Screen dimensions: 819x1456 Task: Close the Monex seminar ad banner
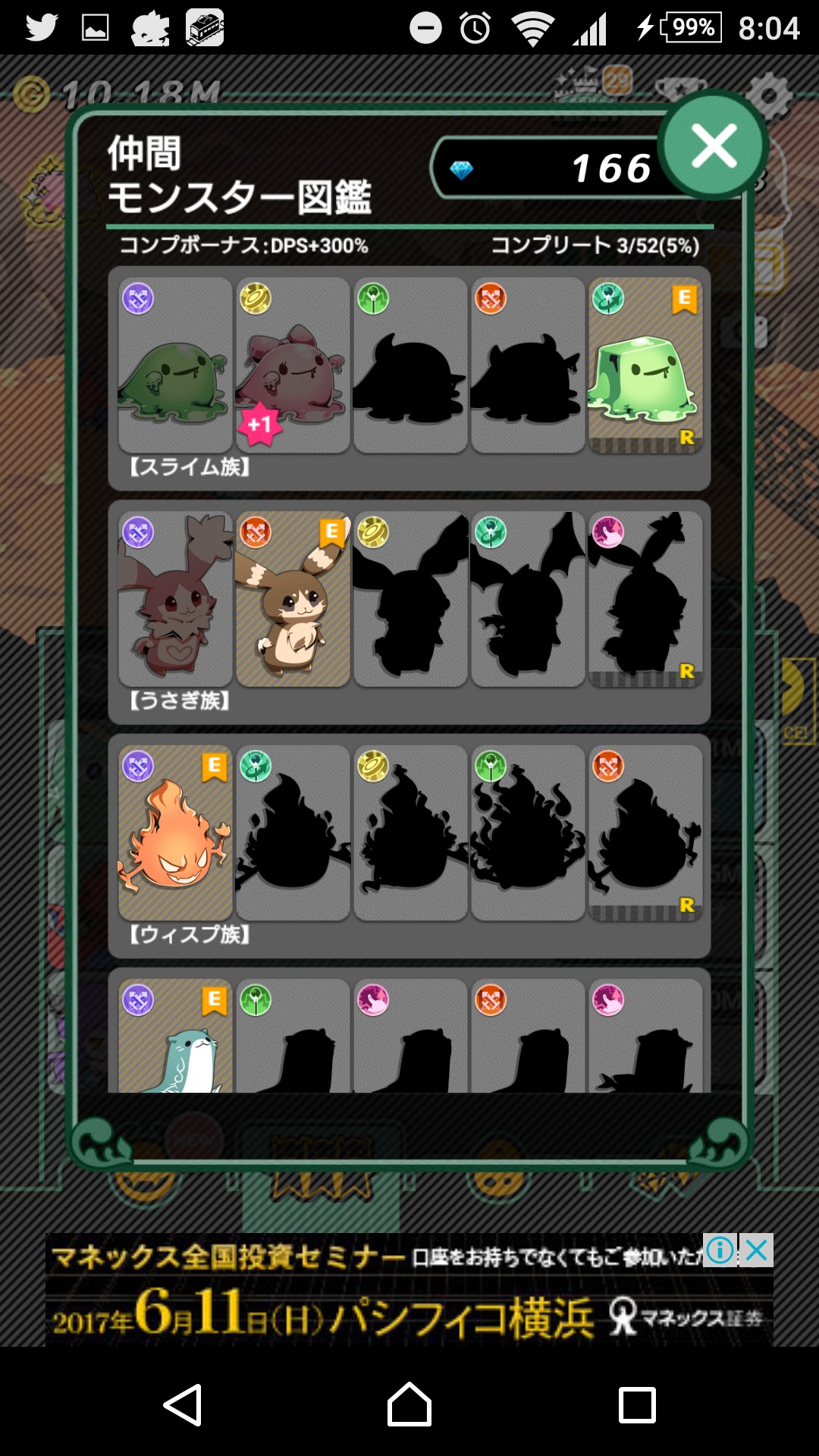click(x=756, y=1250)
